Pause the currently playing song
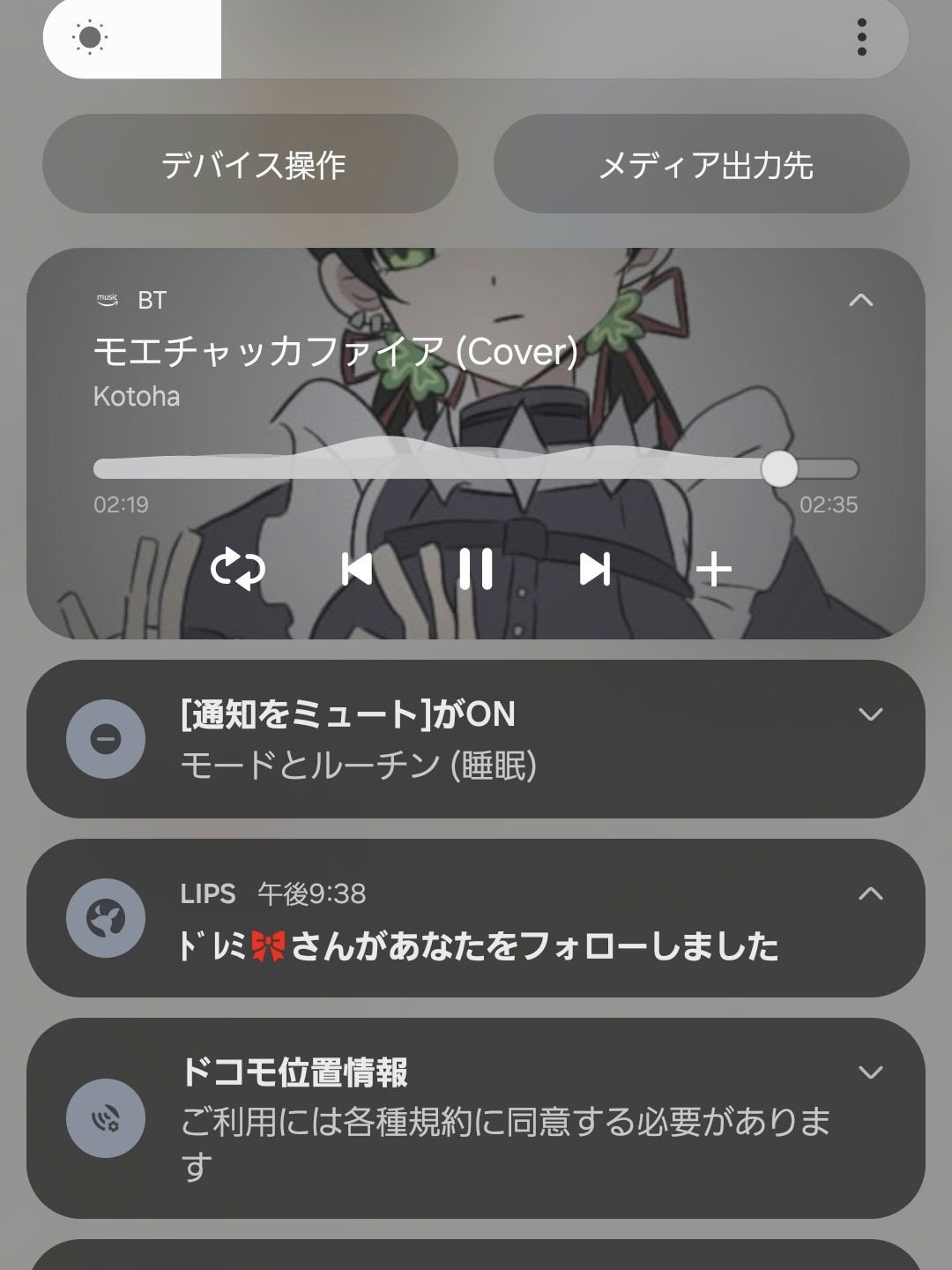Viewport: 952px width, 1270px height. (x=475, y=570)
